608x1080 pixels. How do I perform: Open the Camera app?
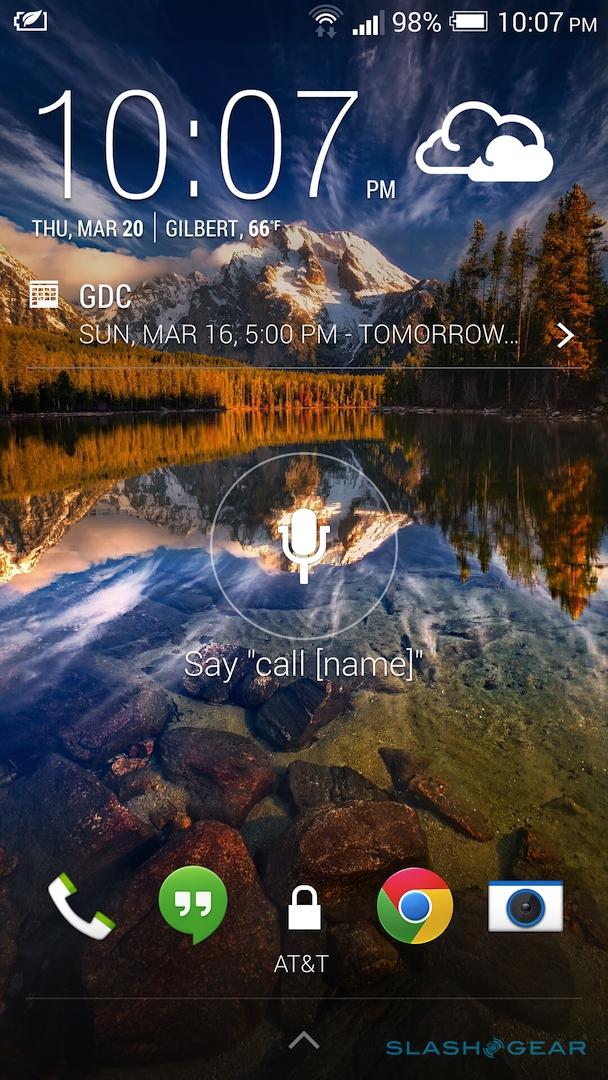(x=525, y=906)
